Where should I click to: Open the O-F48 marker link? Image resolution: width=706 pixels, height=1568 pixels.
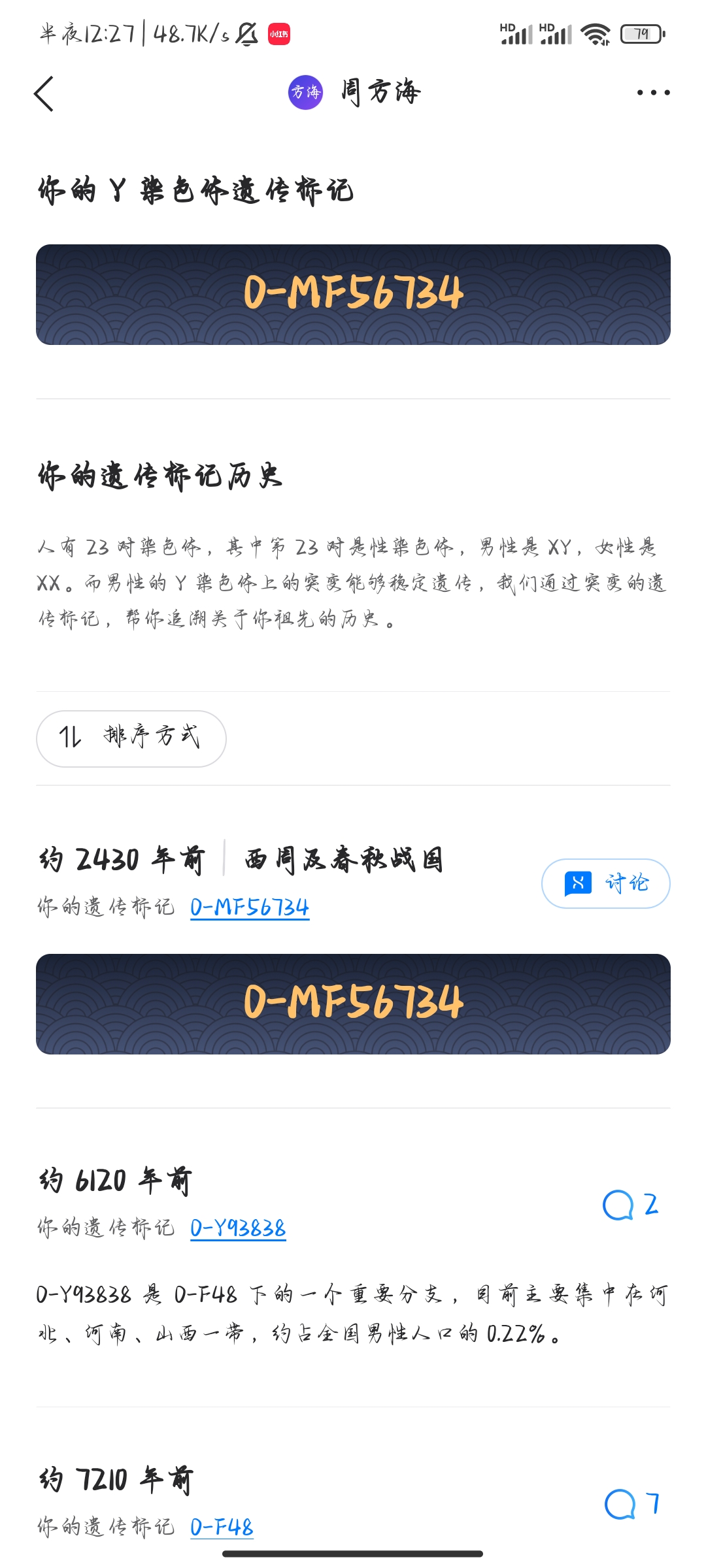tap(222, 1527)
